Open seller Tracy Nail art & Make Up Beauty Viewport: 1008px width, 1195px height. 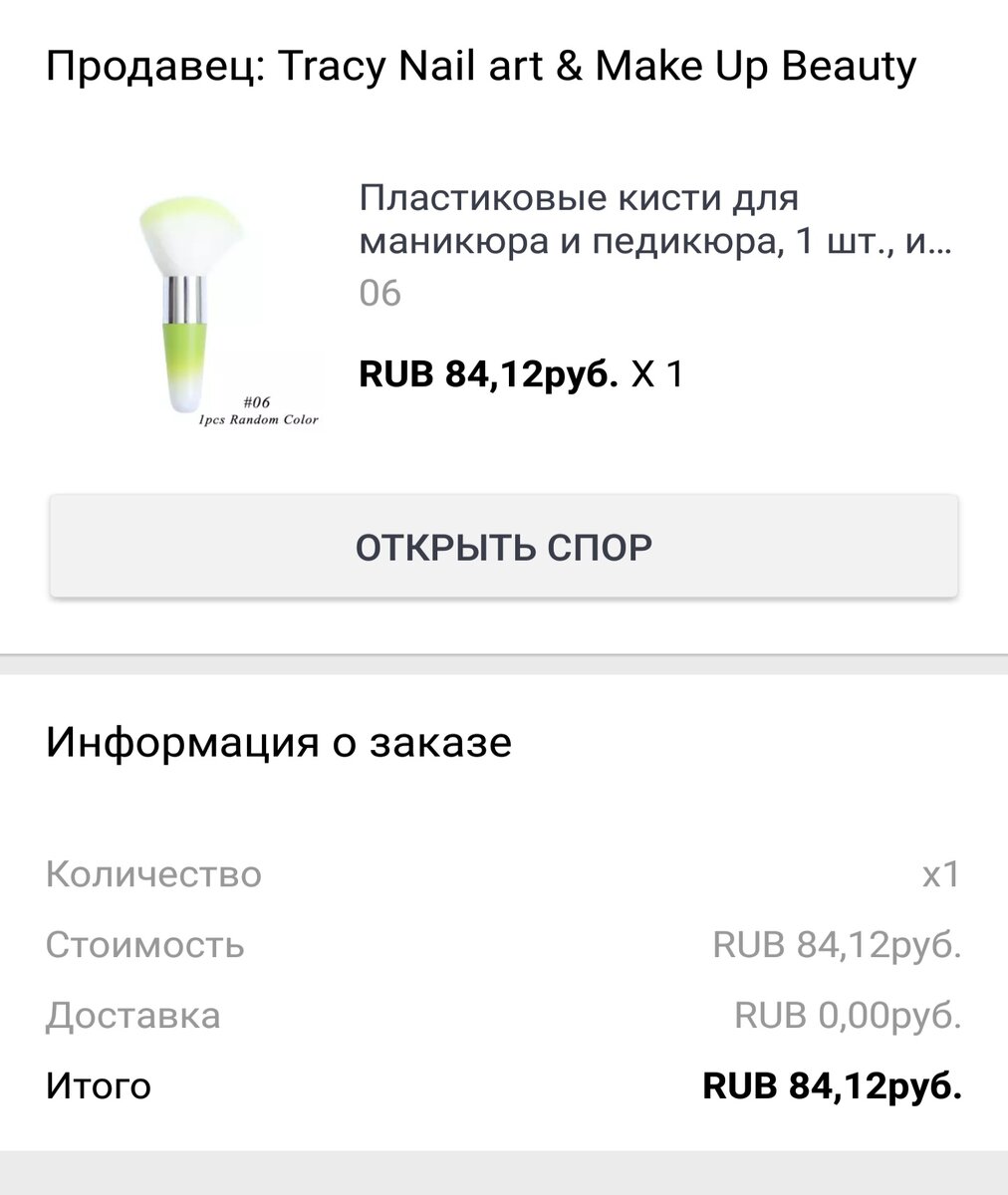[480, 67]
